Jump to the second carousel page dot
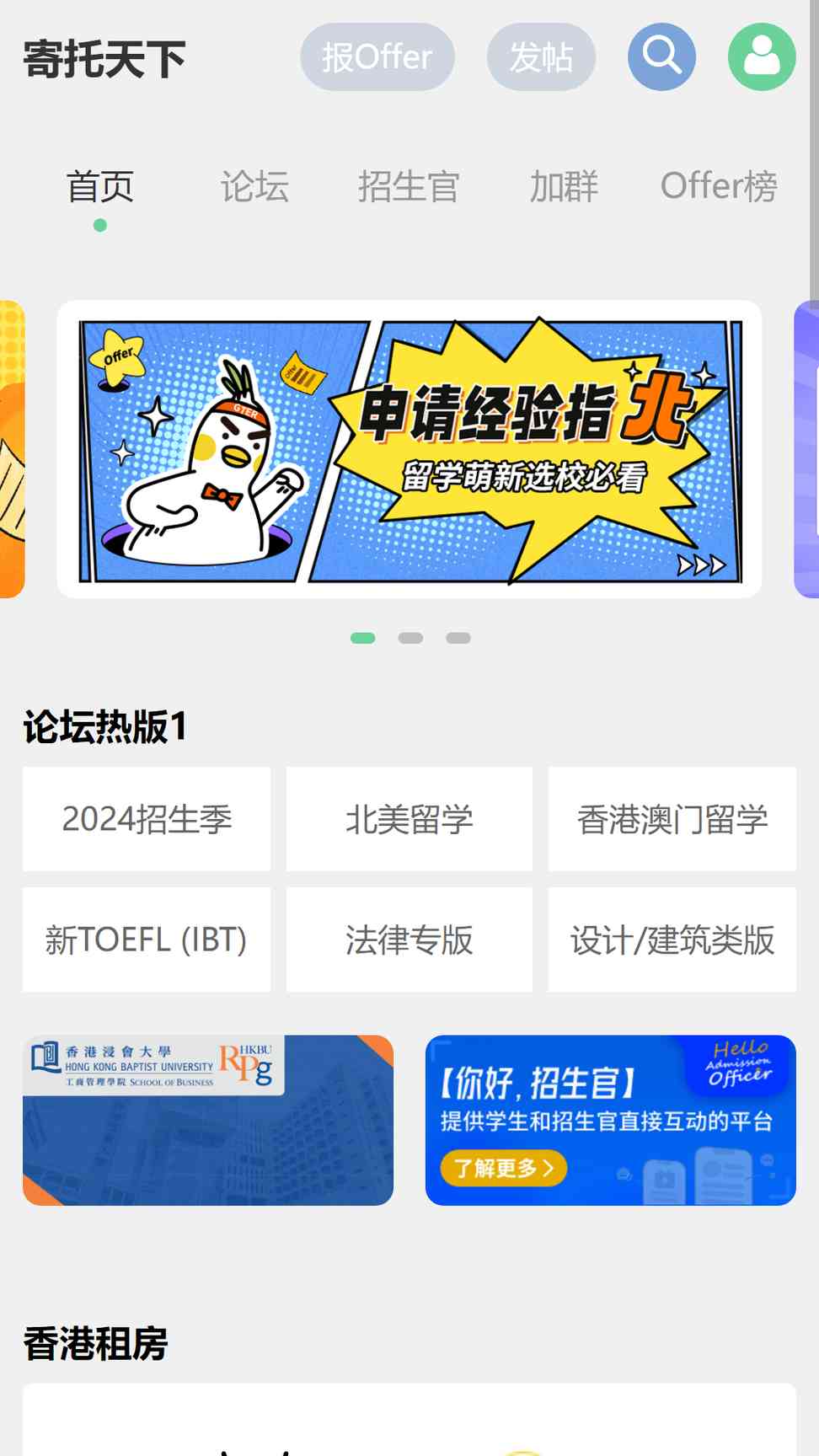This screenshot has width=819, height=1456. pyautogui.click(x=410, y=638)
